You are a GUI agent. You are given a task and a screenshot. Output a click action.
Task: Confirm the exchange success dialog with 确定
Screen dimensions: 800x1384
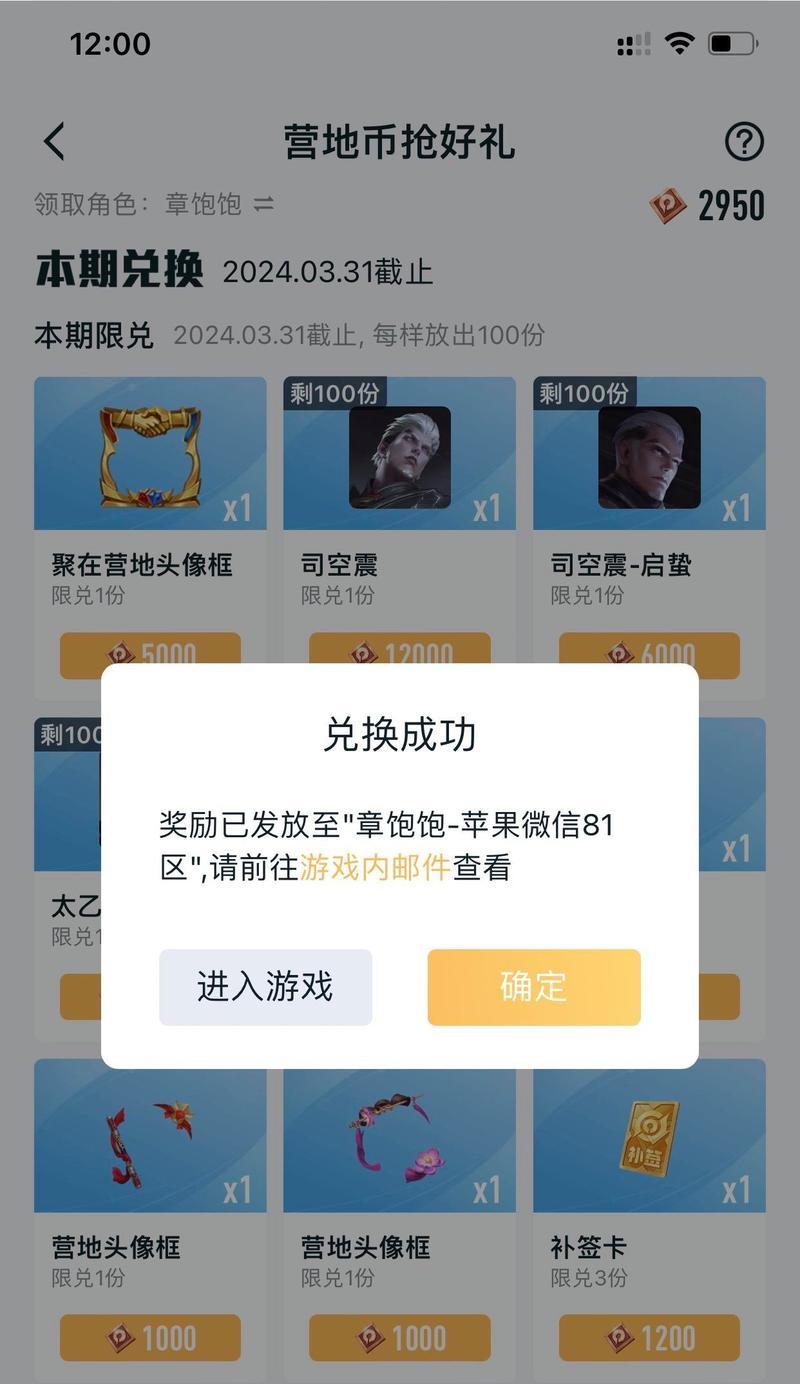click(534, 987)
